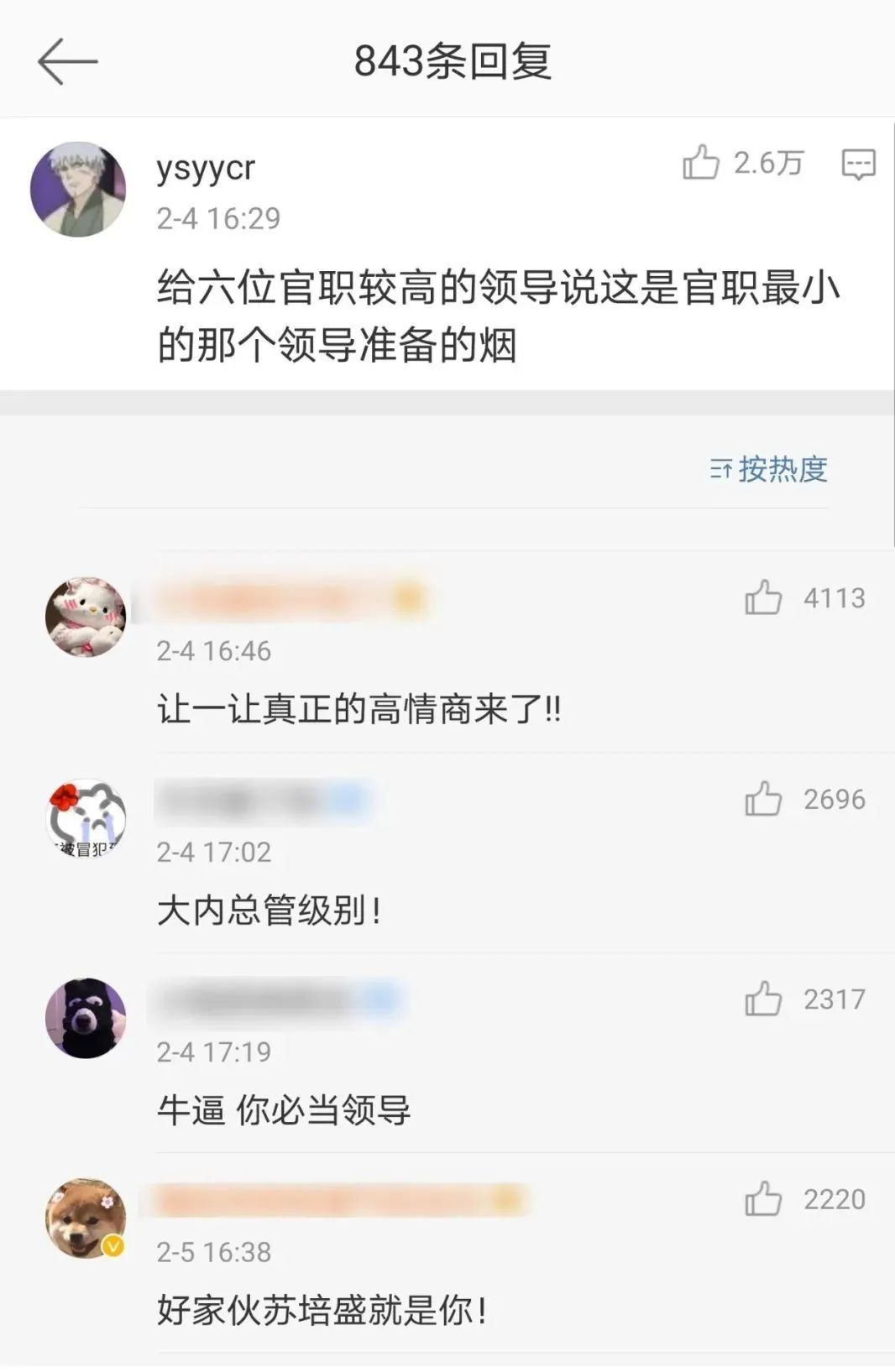
Task: Open the avatar beside 大内总管级别 reply
Action: [x=85, y=818]
